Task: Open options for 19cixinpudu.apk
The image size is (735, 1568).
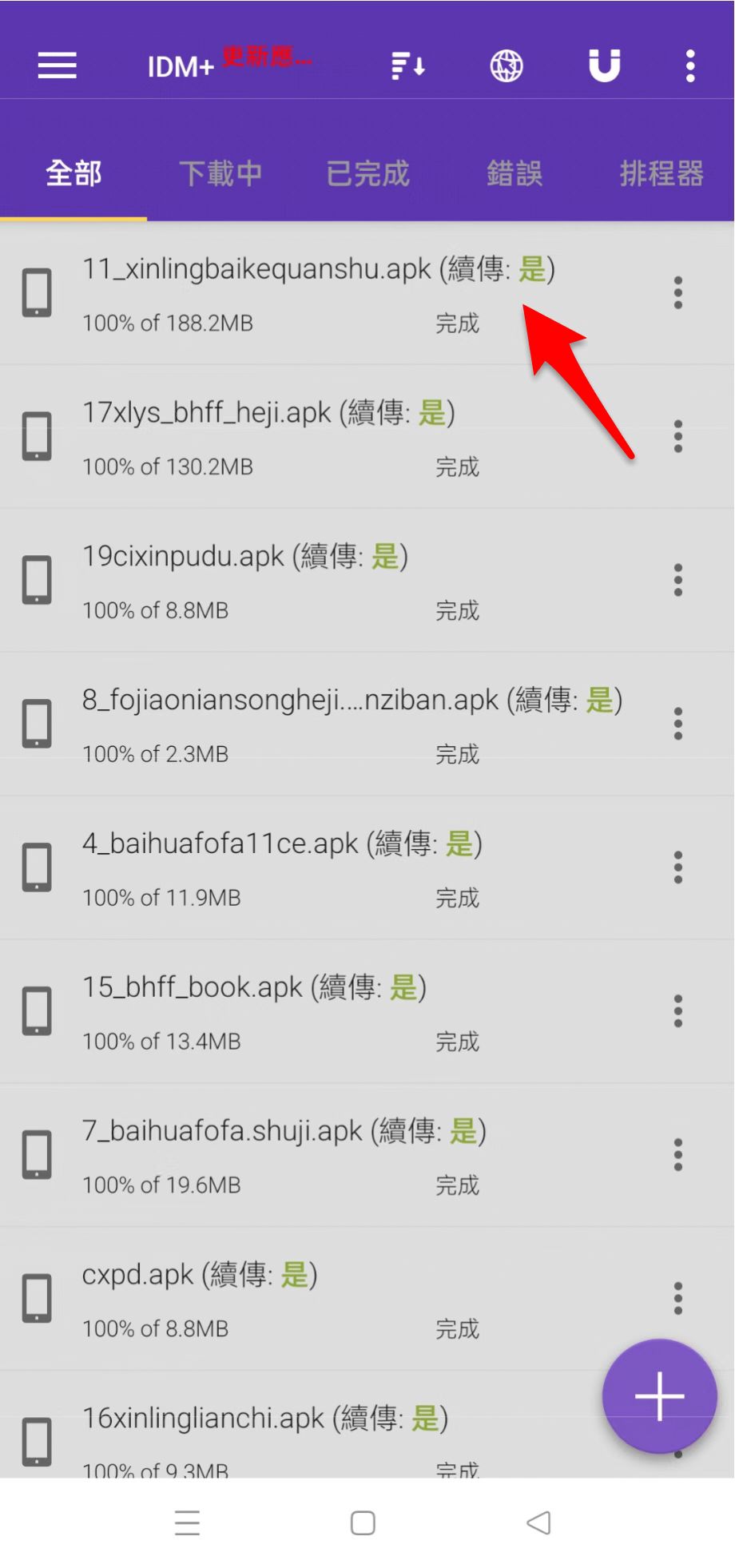Action: 678,581
